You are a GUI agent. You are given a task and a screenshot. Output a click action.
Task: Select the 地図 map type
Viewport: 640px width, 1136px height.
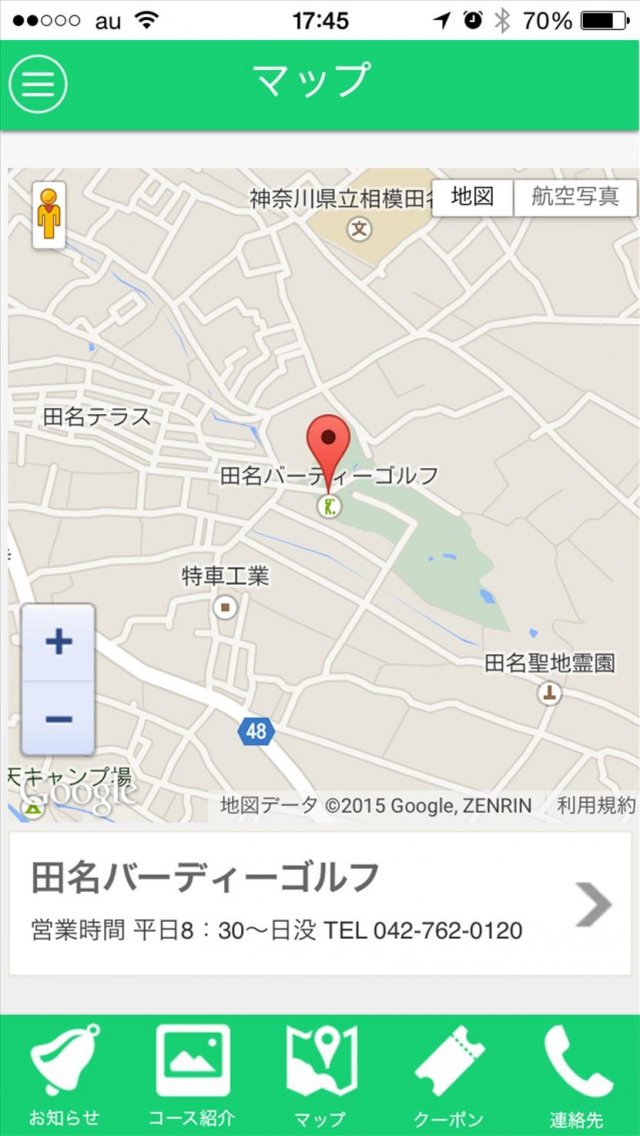tap(472, 197)
